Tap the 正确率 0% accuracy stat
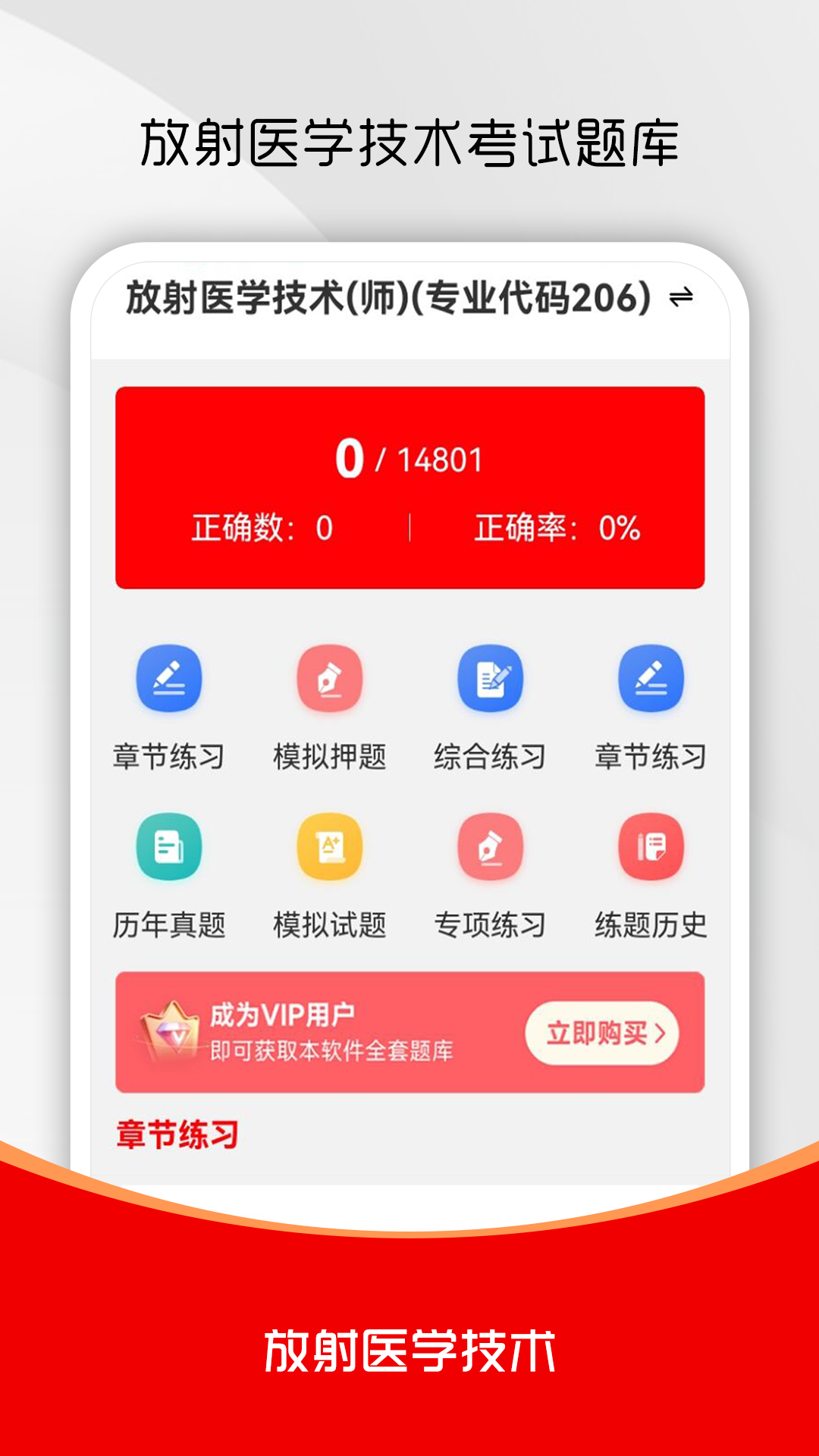Viewport: 819px width, 1456px height. (x=558, y=529)
